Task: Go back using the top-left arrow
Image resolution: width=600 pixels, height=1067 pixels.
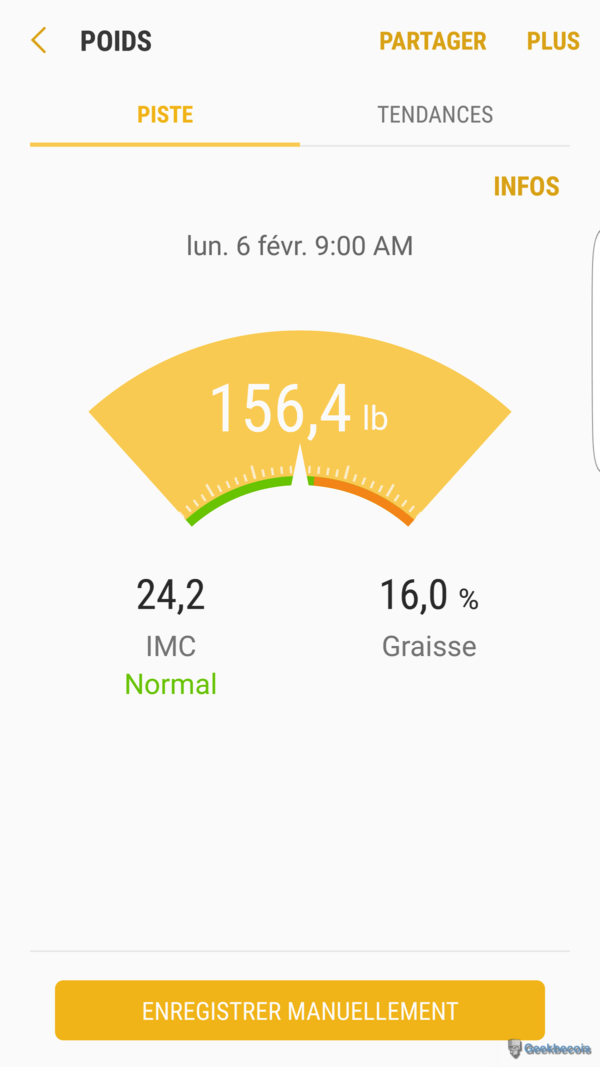Action: click(x=39, y=41)
